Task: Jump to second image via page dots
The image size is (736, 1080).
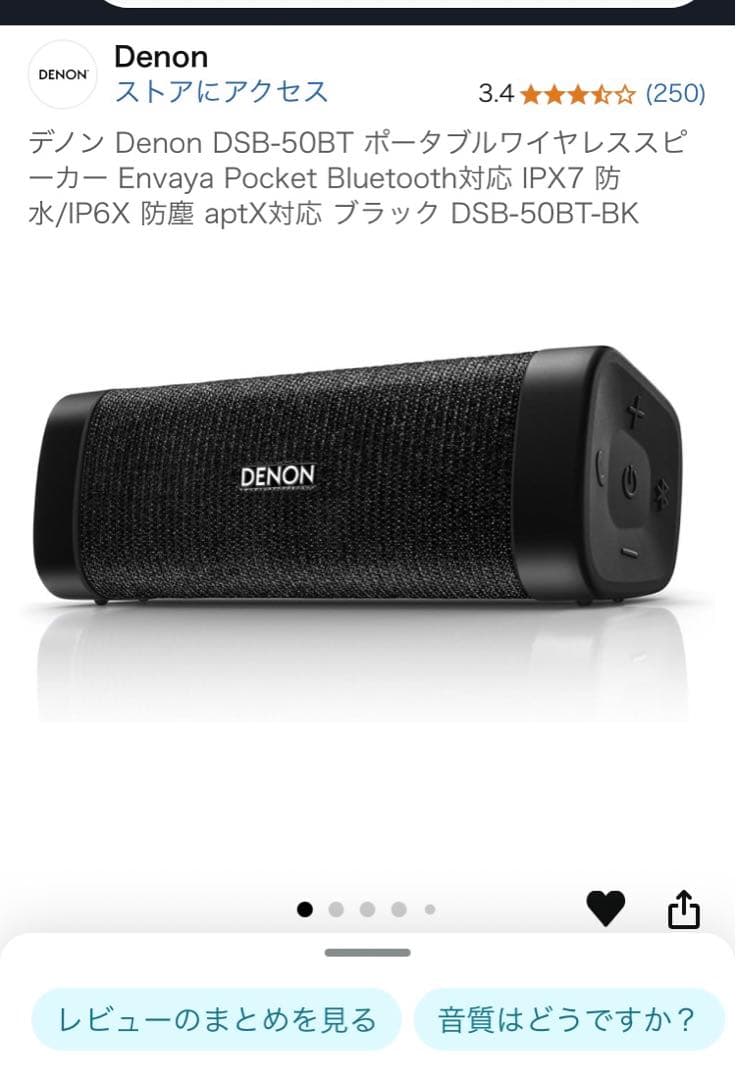Action: [336, 909]
